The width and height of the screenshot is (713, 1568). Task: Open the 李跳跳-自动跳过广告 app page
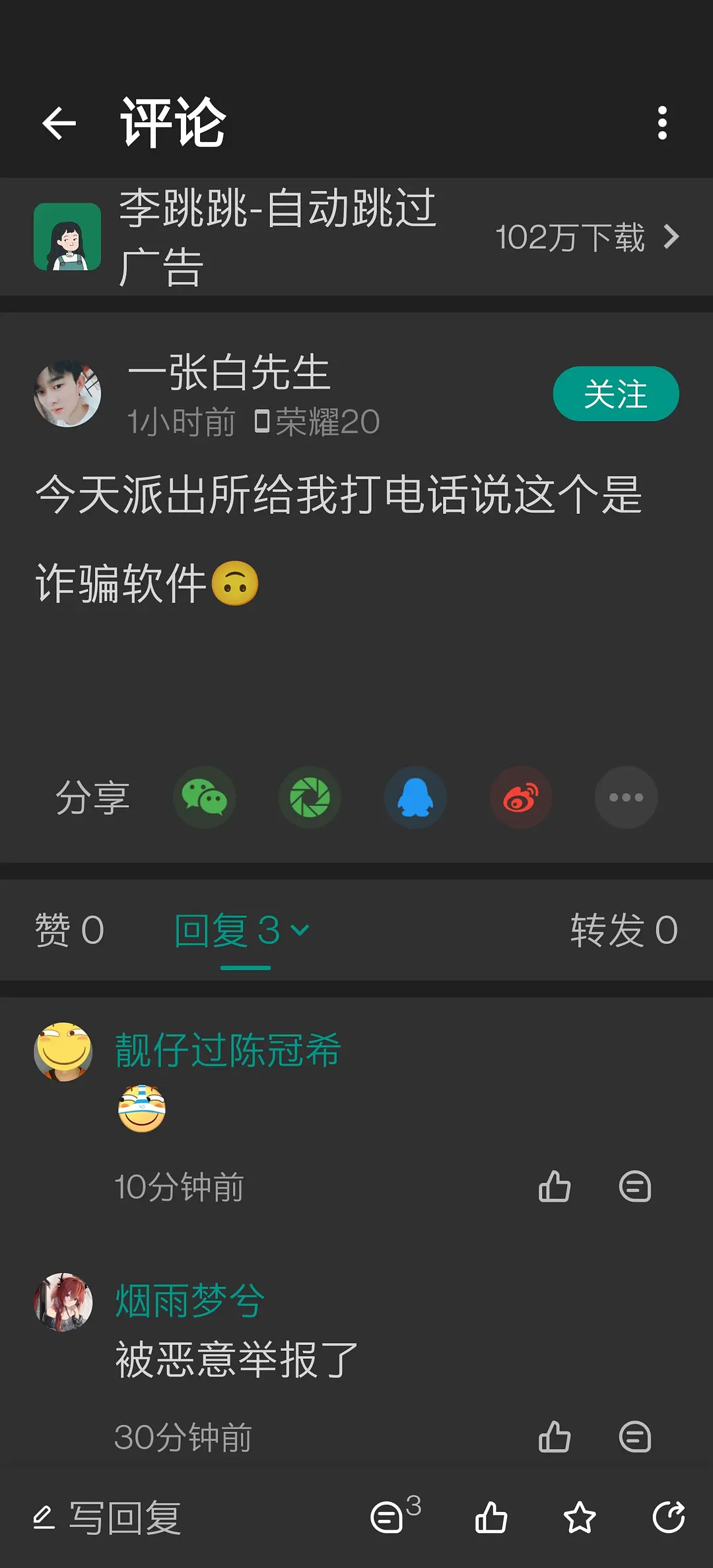pyautogui.click(x=356, y=237)
